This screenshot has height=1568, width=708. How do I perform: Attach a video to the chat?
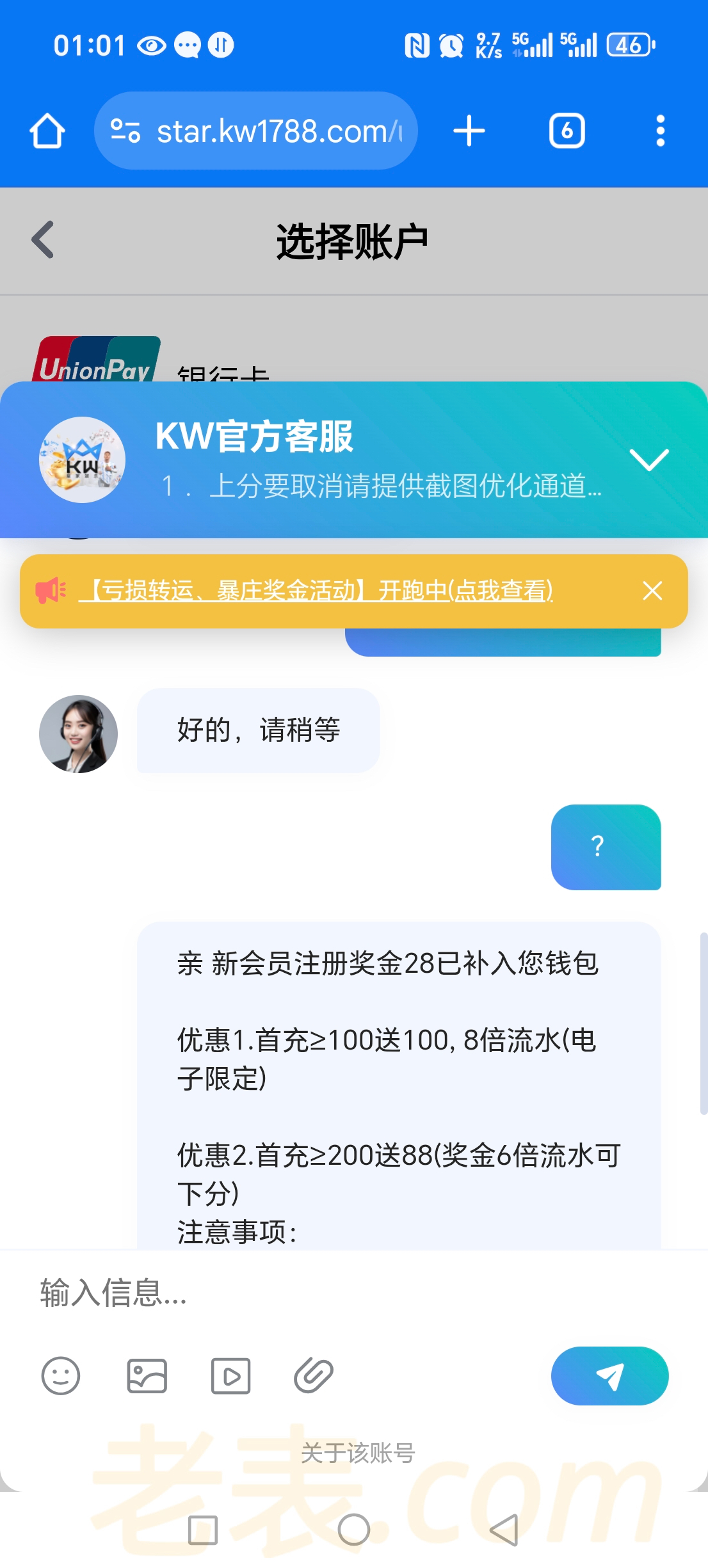(x=230, y=1375)
